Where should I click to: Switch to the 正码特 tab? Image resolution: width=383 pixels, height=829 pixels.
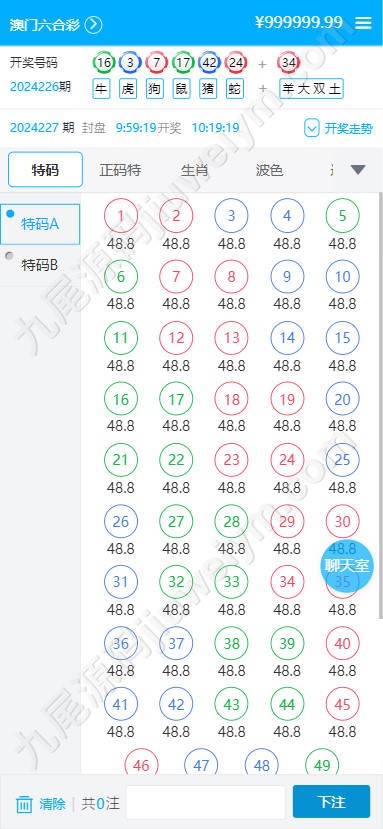(x=120, y=170)
